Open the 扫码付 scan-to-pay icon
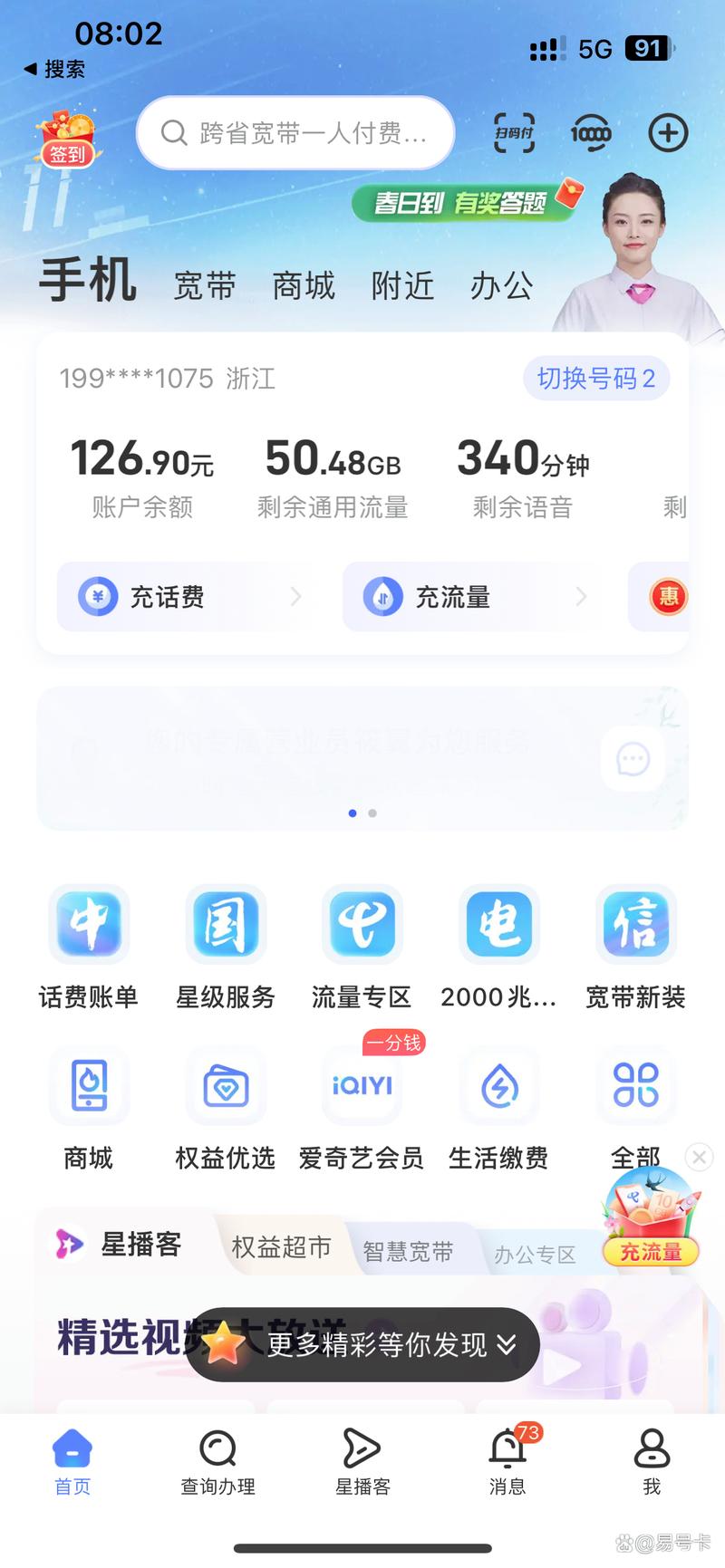Viewport: 725px width, 1568px height. pos(513,132)
